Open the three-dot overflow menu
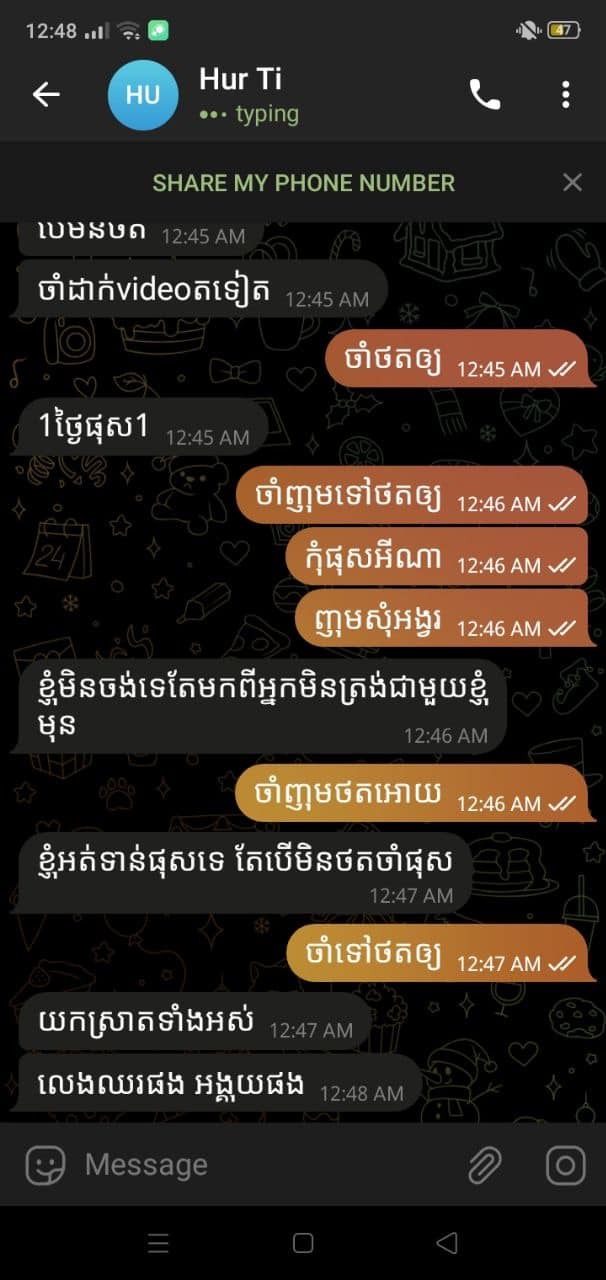The height and width of the screenshot is (1280, 606). (x=565, y=95)
